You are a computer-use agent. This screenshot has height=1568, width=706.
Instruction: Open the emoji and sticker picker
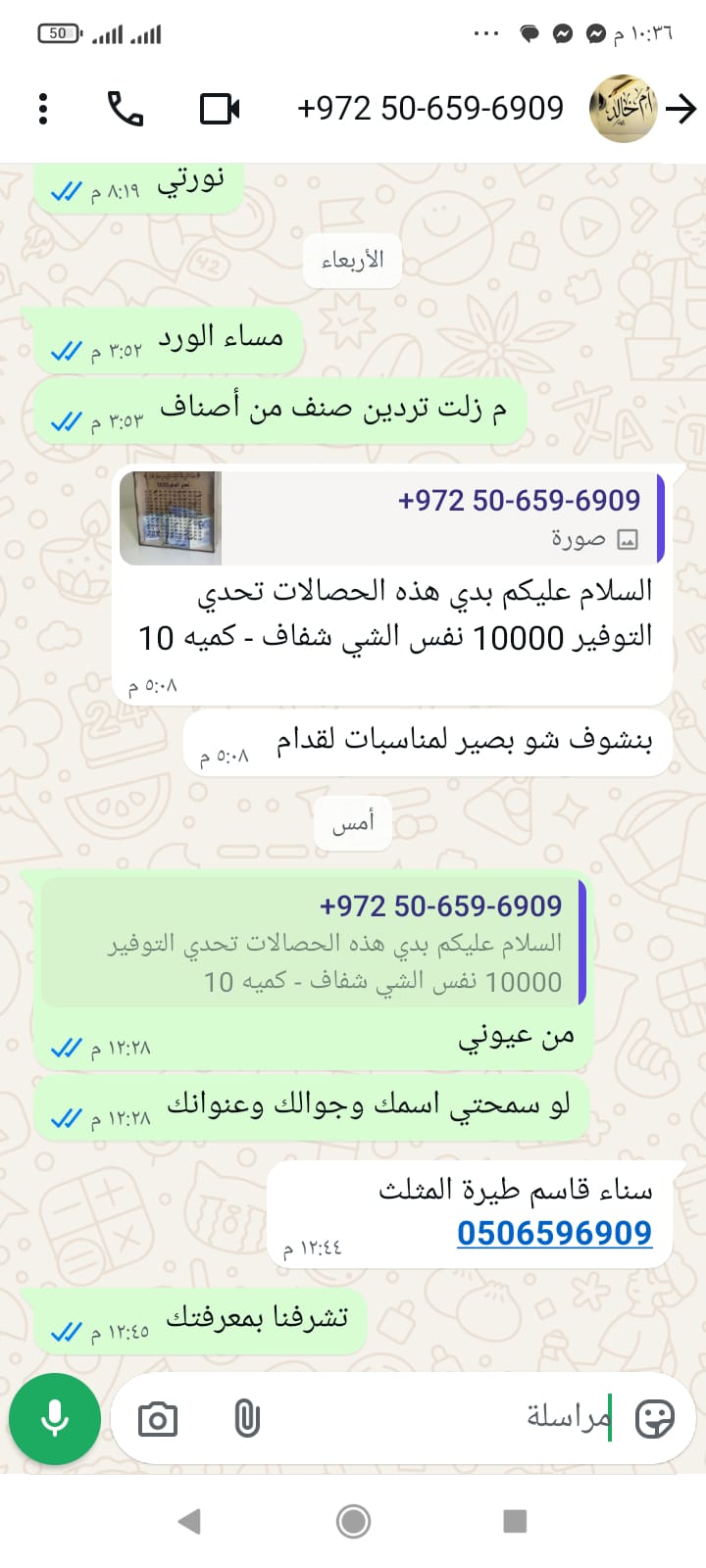(654, 1418)
